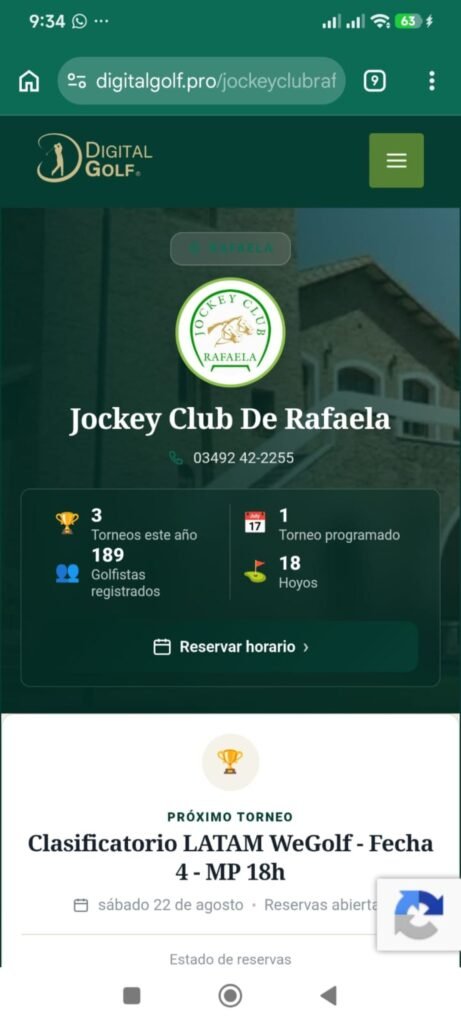Screen dimensions: 461x1024
Task: Tap the digitalgolf.pro address bar
Action: point(202,81)
